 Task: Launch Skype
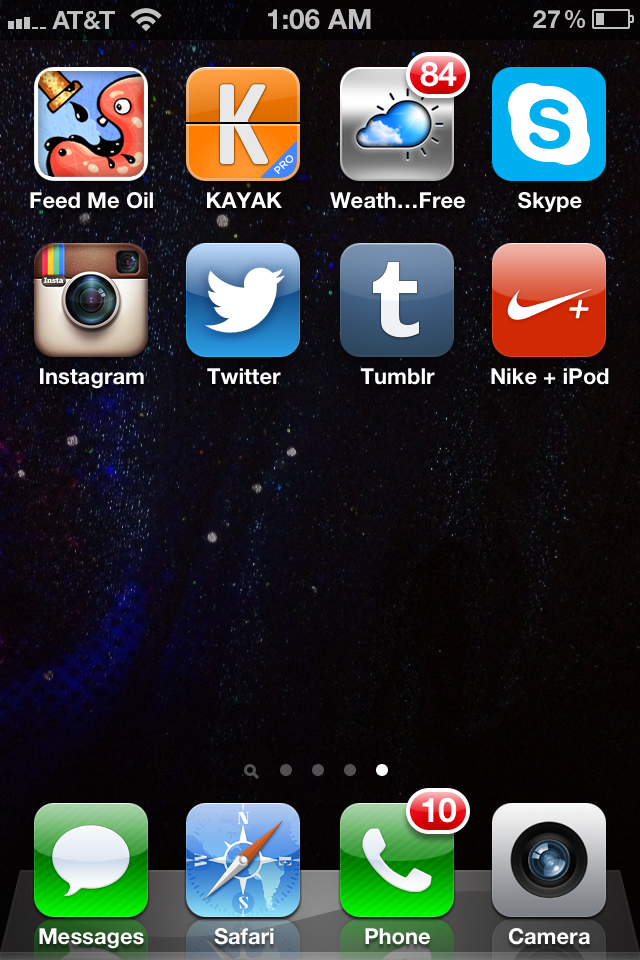point(549,124)
